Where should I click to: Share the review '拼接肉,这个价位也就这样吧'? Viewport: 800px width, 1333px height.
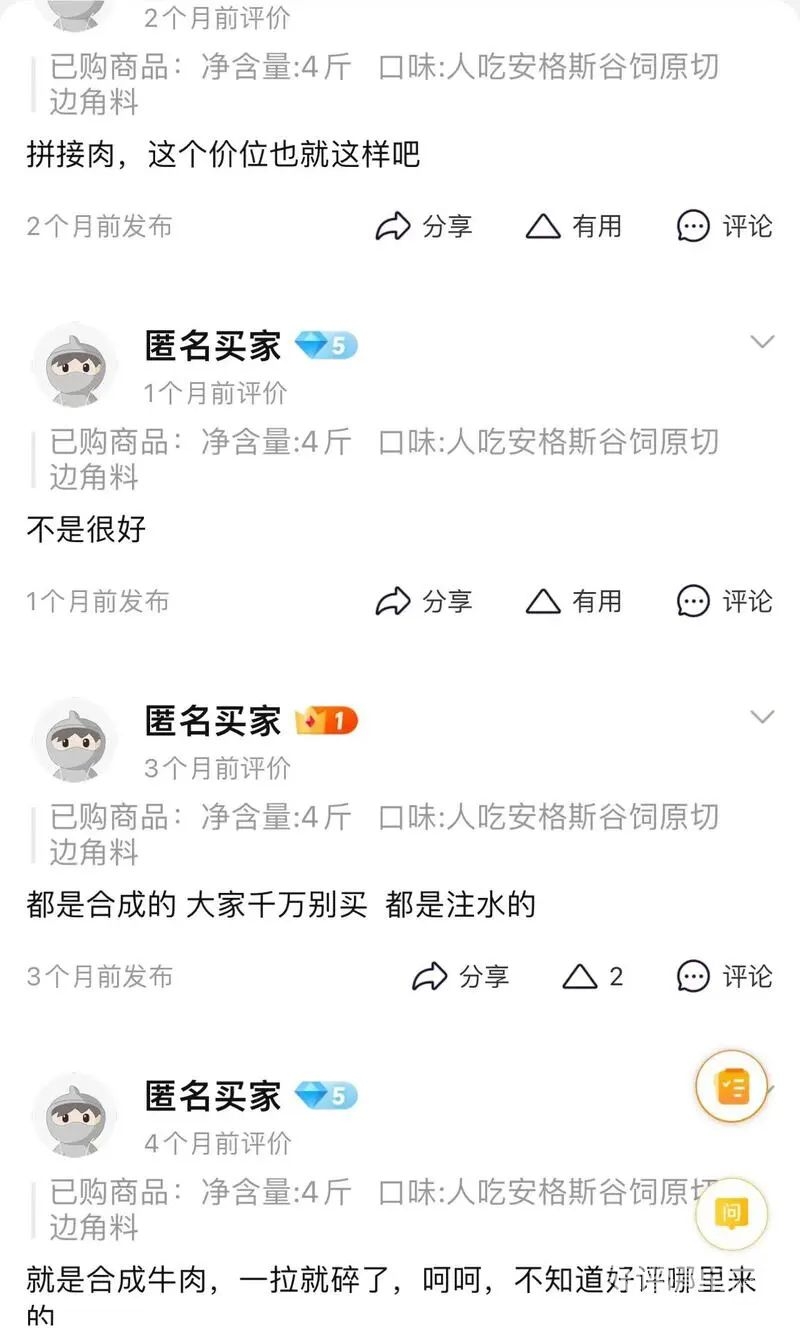click(423, 226)
